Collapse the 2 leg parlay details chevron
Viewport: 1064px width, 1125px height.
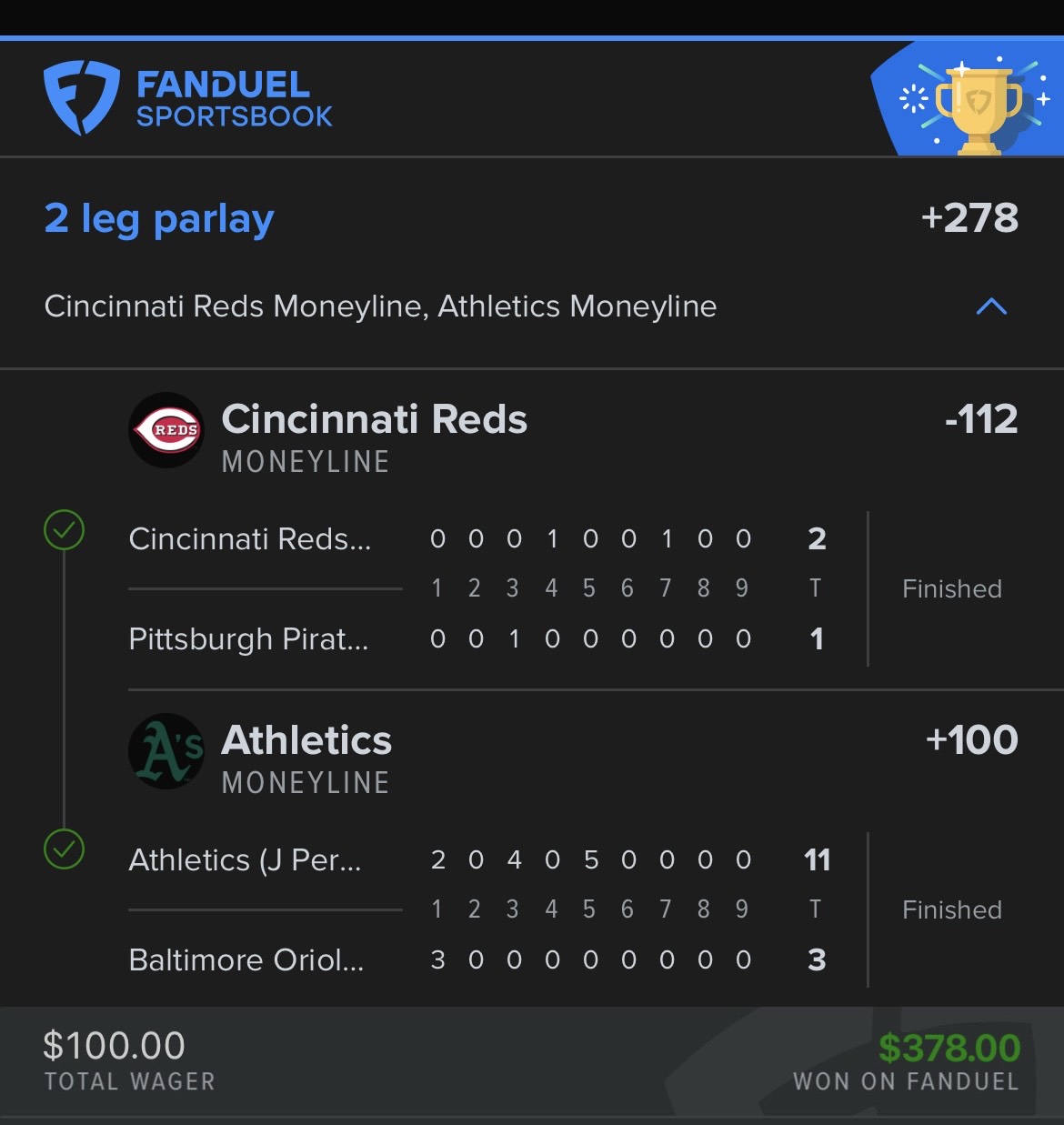click(x=990, y=307)
